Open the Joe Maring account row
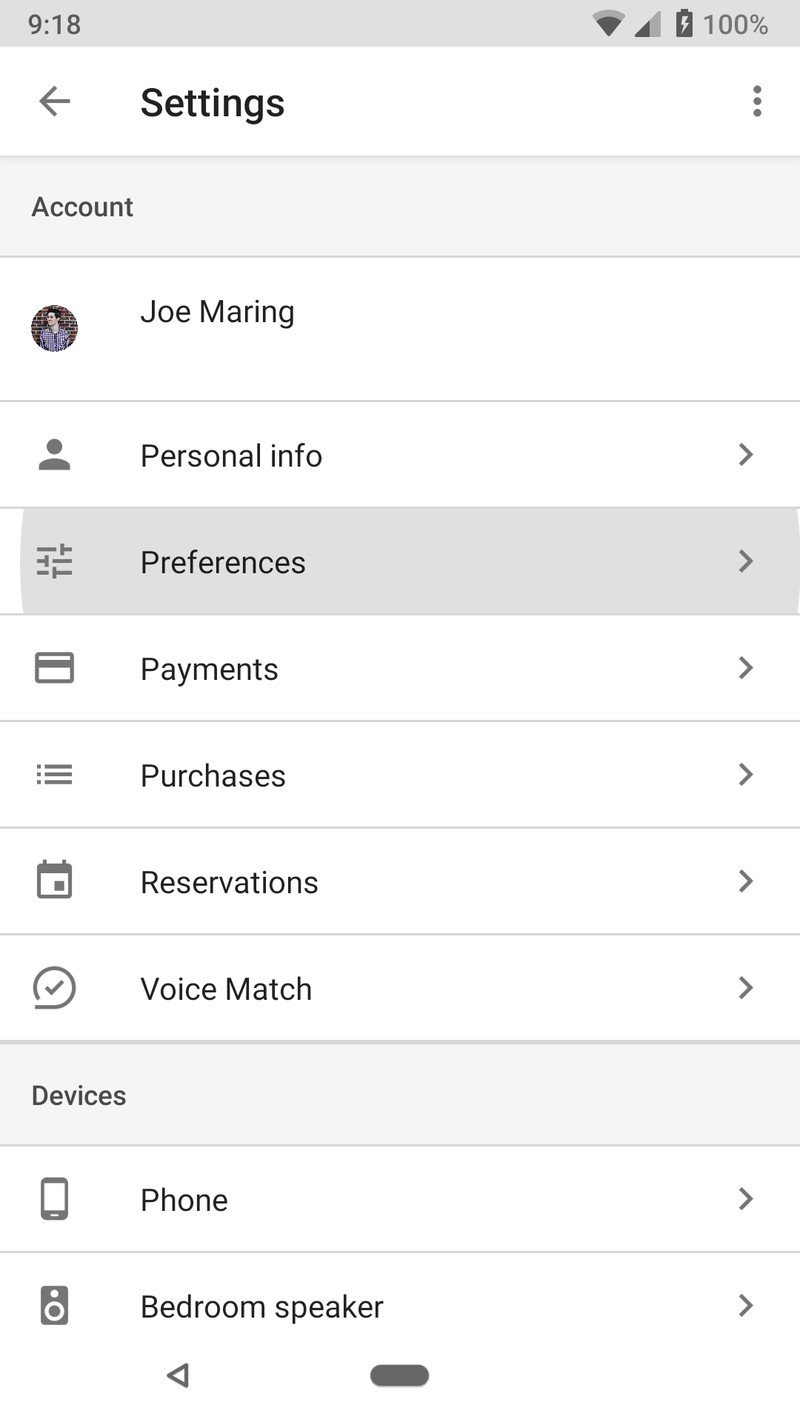The image size is (800, 1422). [400, 329]
